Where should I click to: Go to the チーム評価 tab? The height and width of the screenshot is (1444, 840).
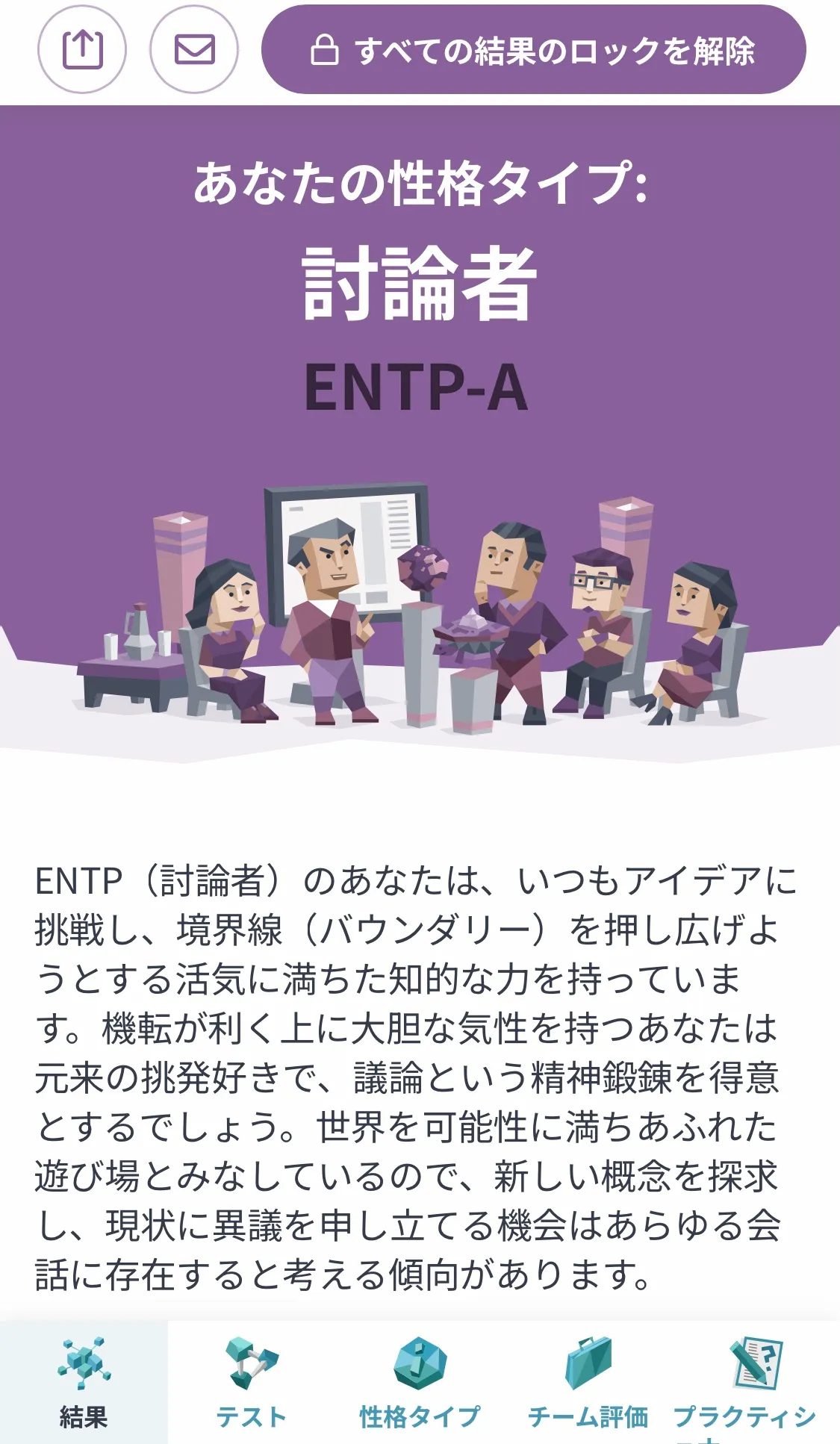588,1382
